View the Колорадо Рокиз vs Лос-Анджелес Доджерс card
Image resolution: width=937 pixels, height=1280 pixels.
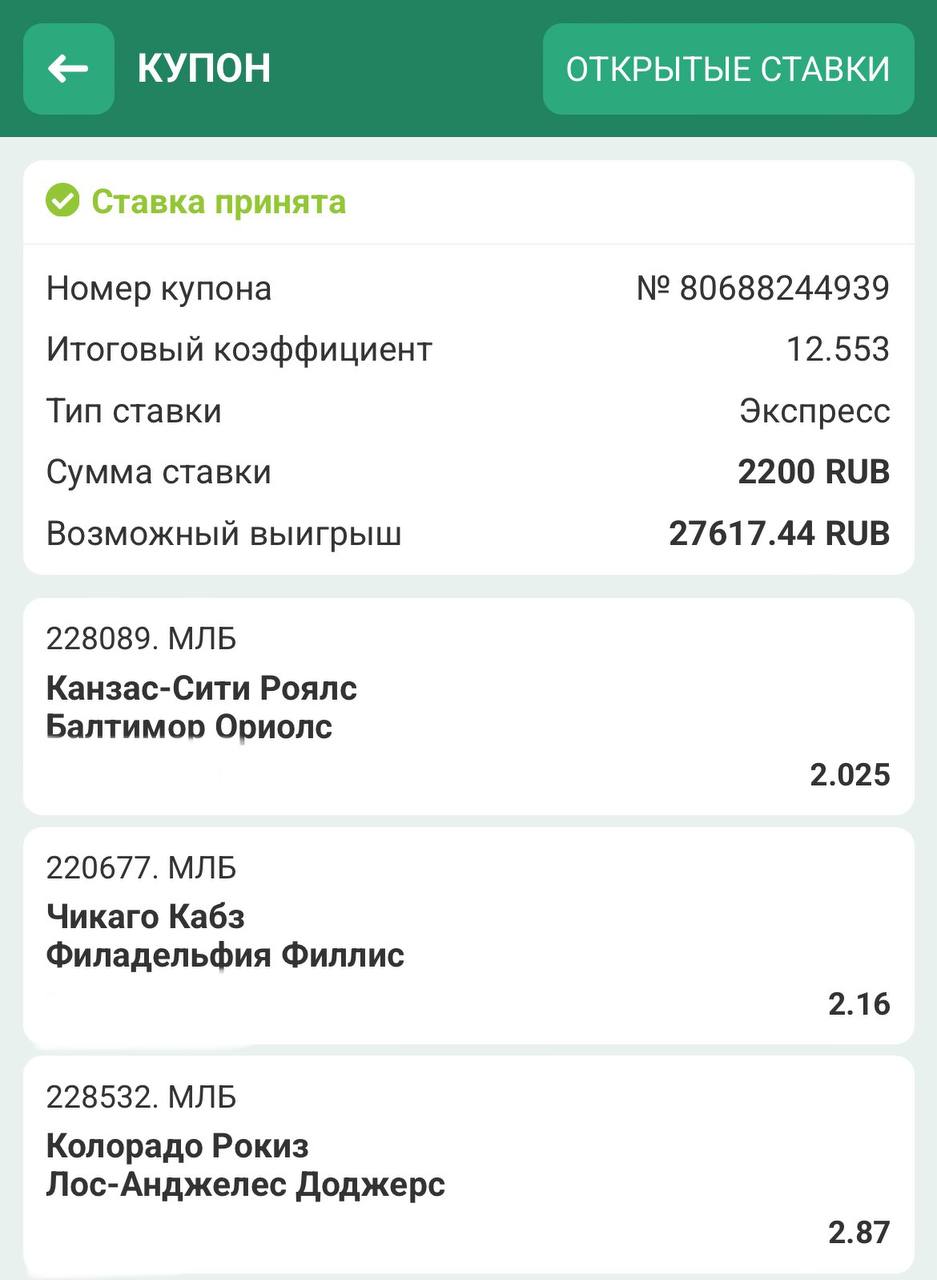click(468, 1164)
